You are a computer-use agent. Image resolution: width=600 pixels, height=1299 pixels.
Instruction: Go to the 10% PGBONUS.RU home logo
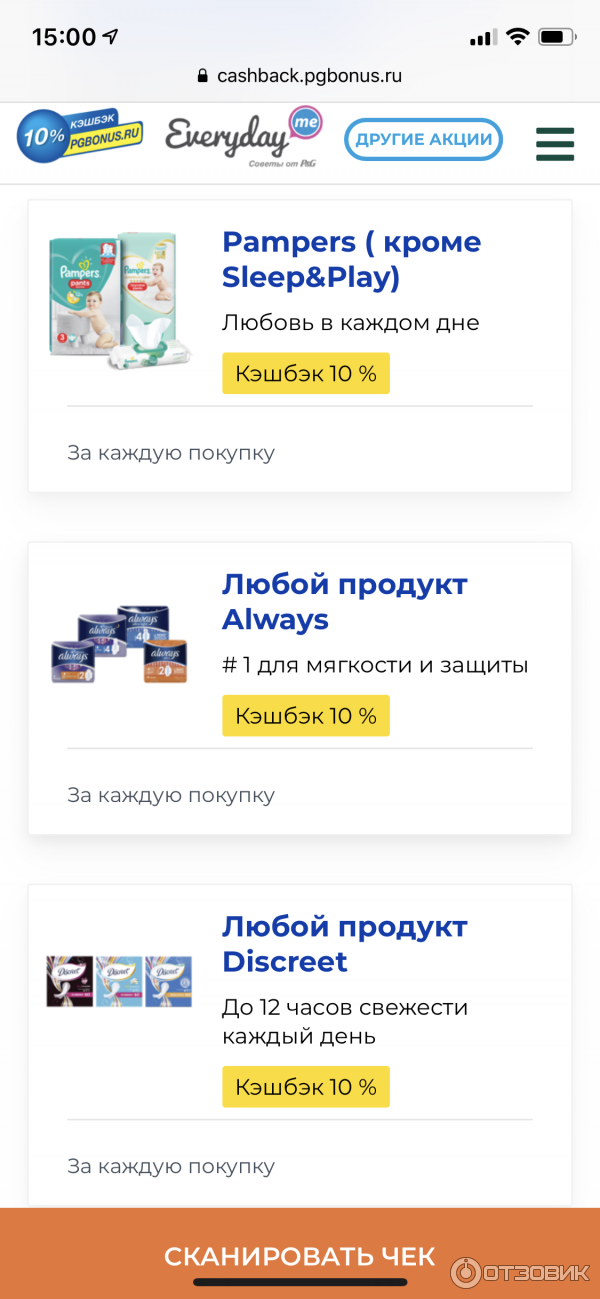[79, 135]
